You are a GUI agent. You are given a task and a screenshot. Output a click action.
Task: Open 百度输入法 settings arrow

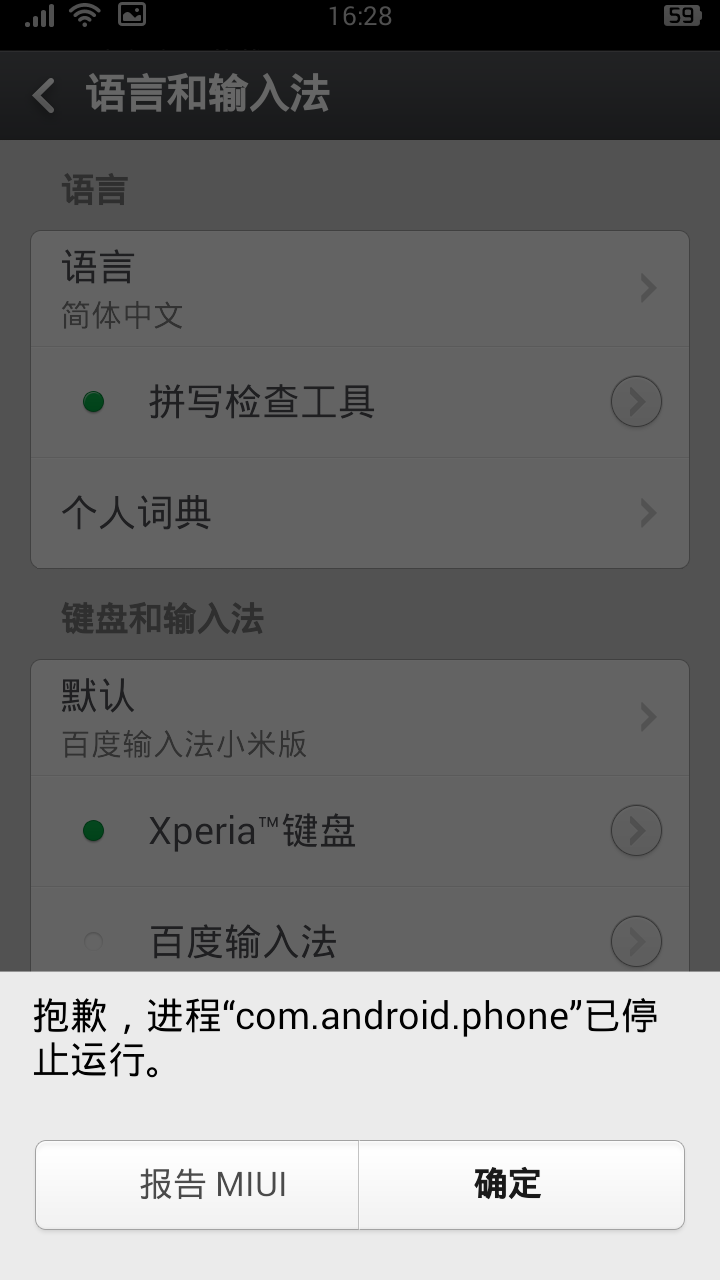636,941
